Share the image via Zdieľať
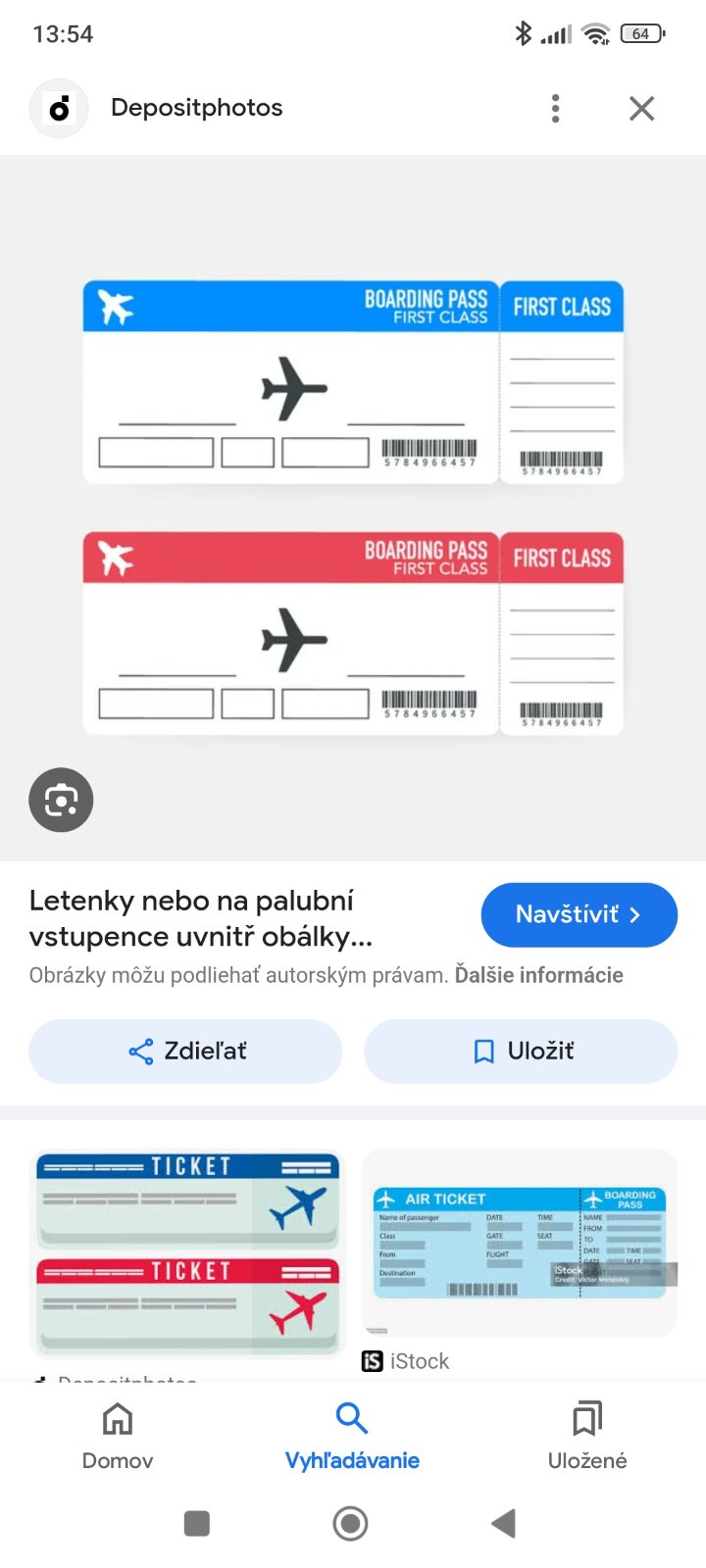The image size is (706, 1568). 185,1052
